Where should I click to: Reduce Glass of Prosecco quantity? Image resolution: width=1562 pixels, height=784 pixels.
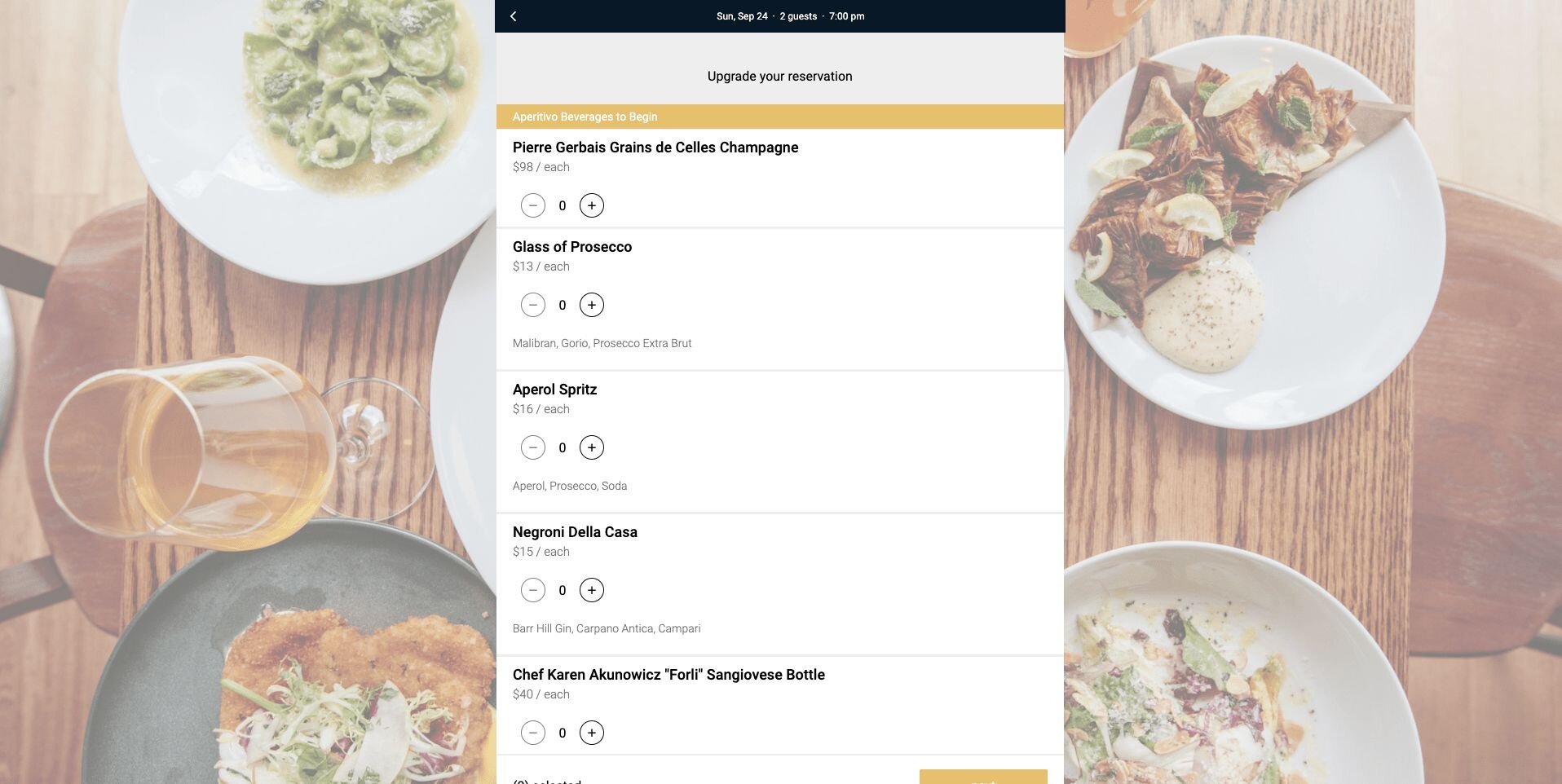point(532,305)
